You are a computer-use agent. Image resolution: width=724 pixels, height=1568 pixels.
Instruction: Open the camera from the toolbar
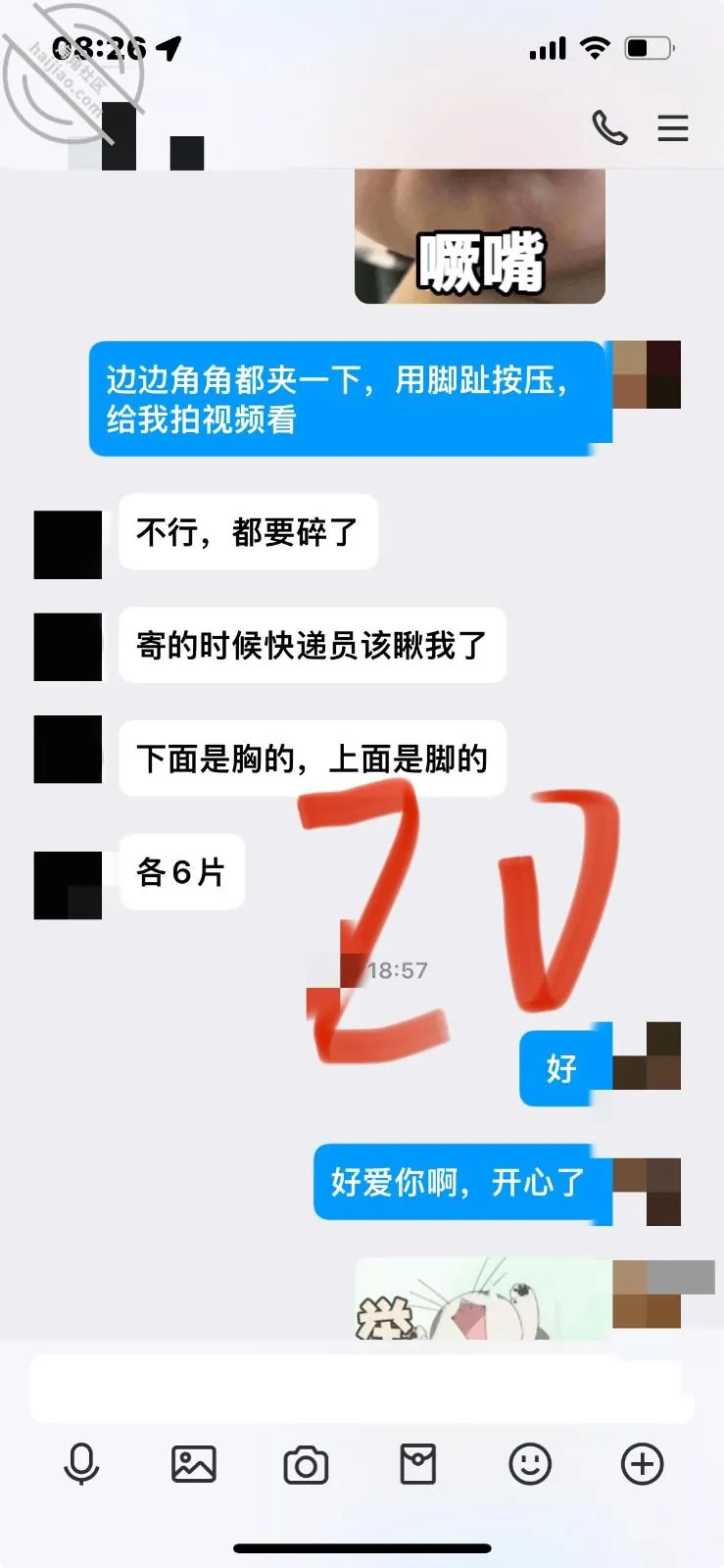[306, 1465]
